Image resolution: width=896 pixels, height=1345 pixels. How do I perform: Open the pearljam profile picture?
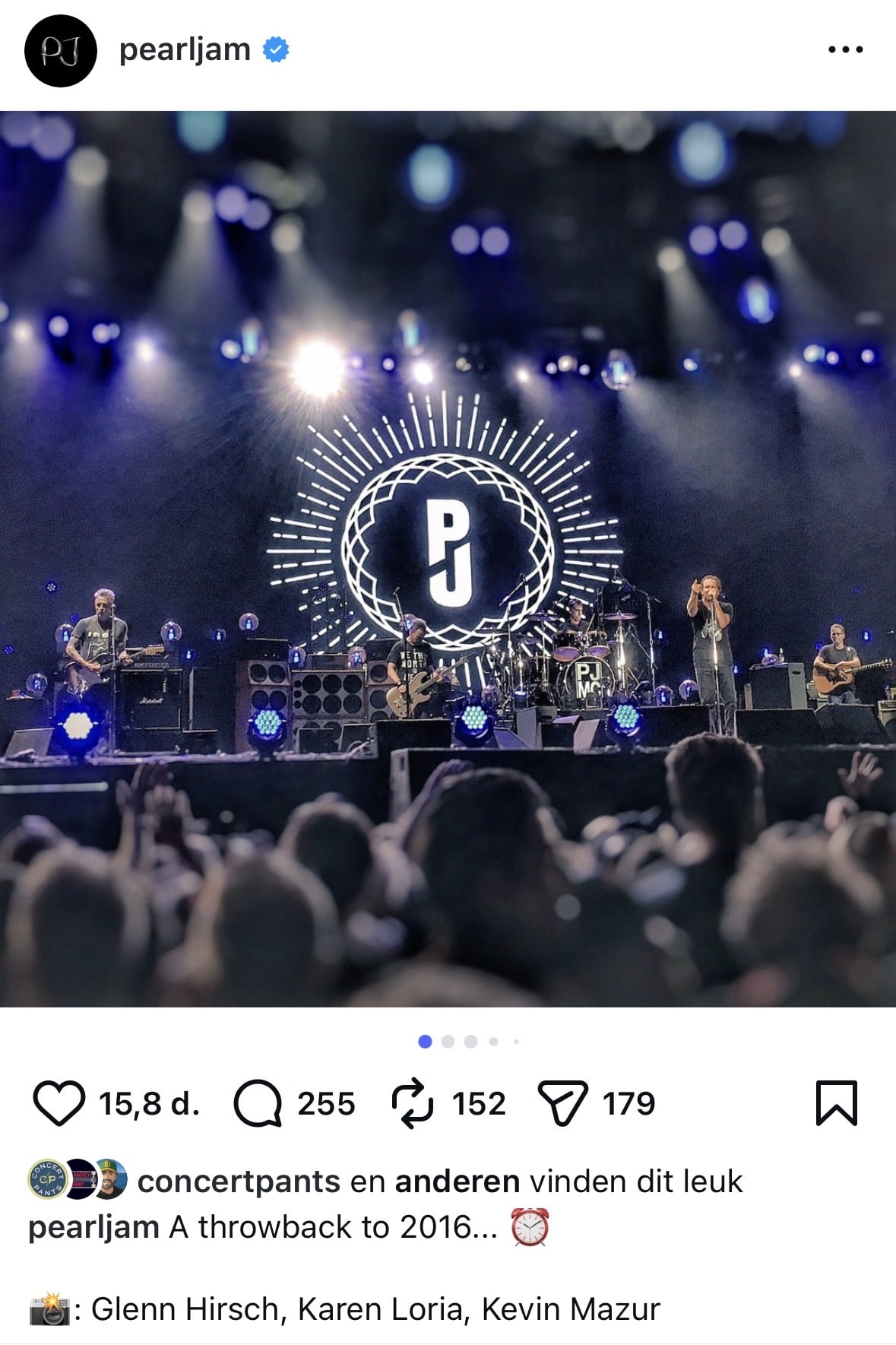click(61, 51)
